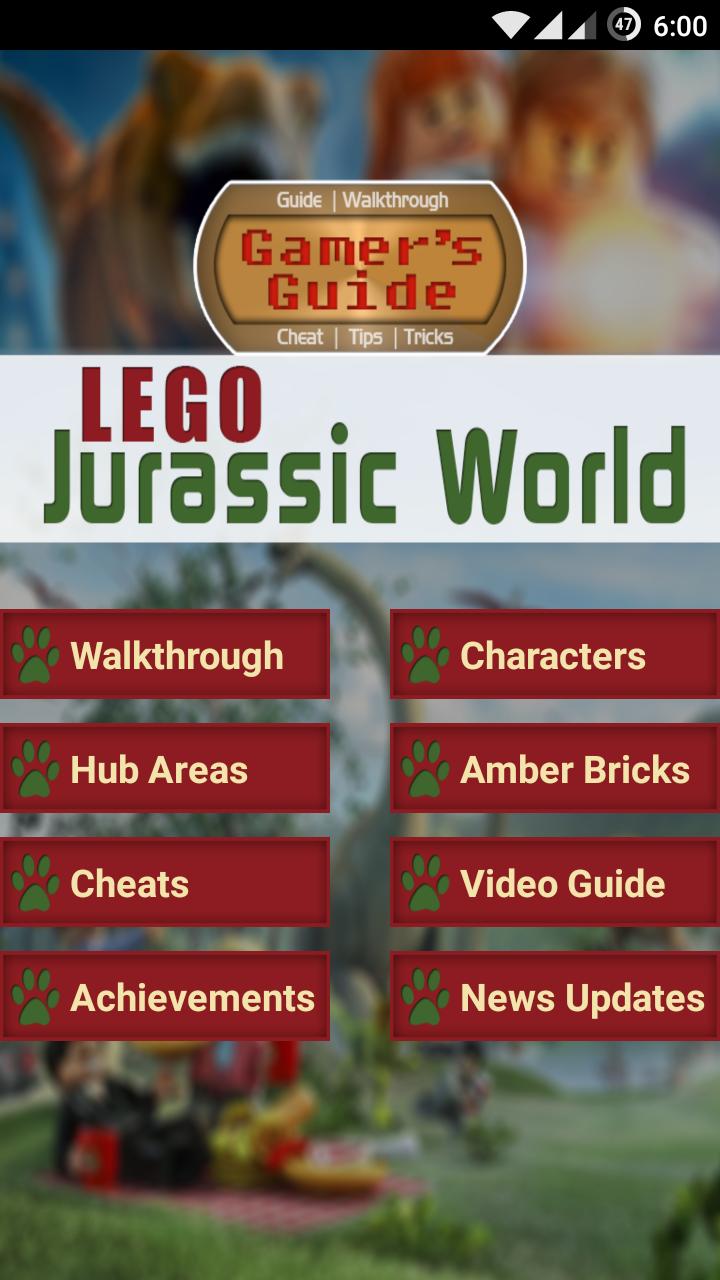This screenshot has width=720, height=1280.
Task: Open the Video Guide
Action: (x=555, y=883)
